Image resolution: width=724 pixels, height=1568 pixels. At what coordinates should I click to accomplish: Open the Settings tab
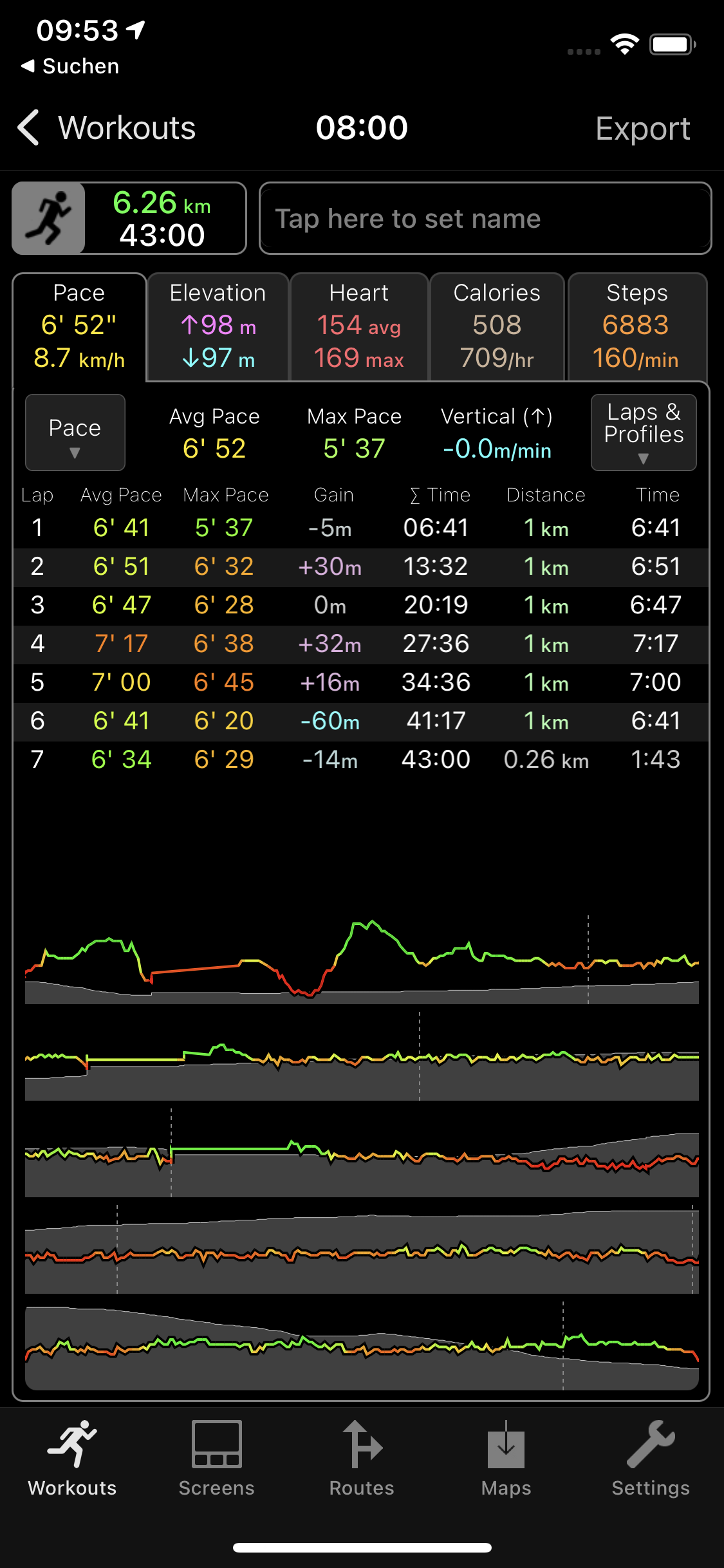651,1459
